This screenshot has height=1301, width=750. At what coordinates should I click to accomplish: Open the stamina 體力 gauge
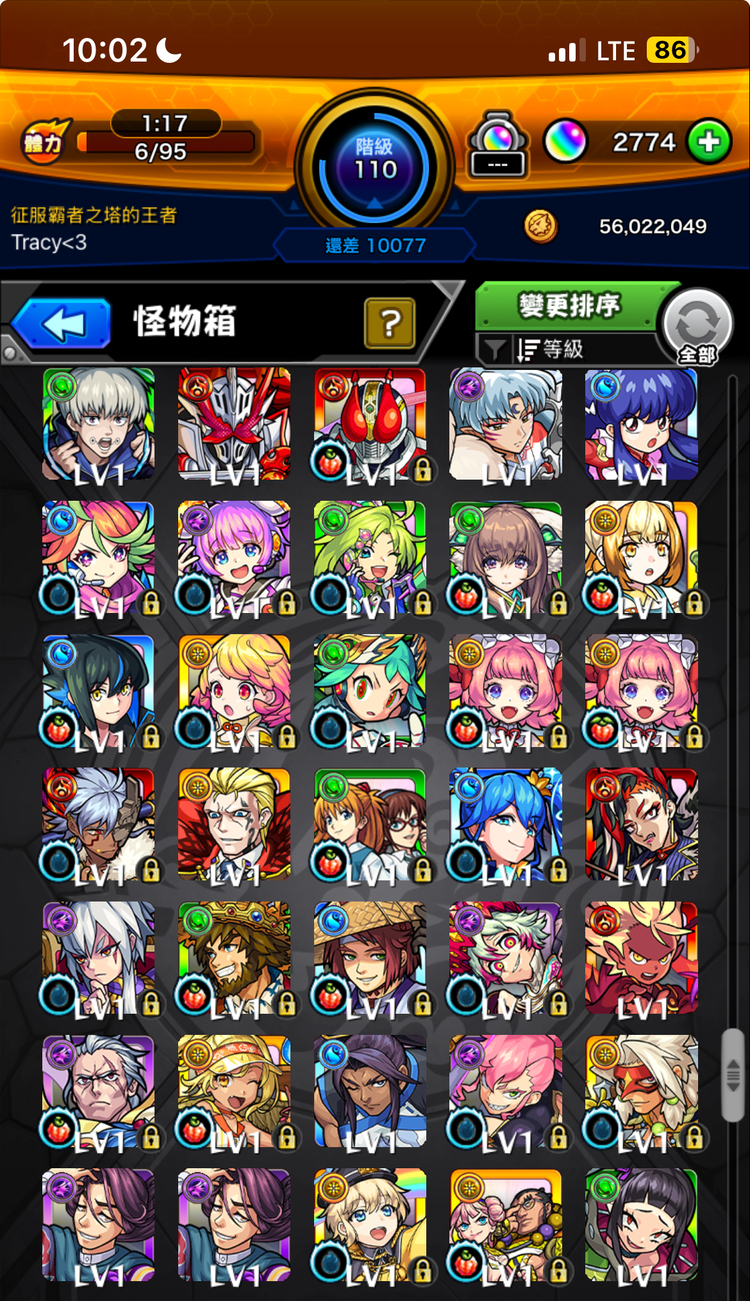coord(140,142)
